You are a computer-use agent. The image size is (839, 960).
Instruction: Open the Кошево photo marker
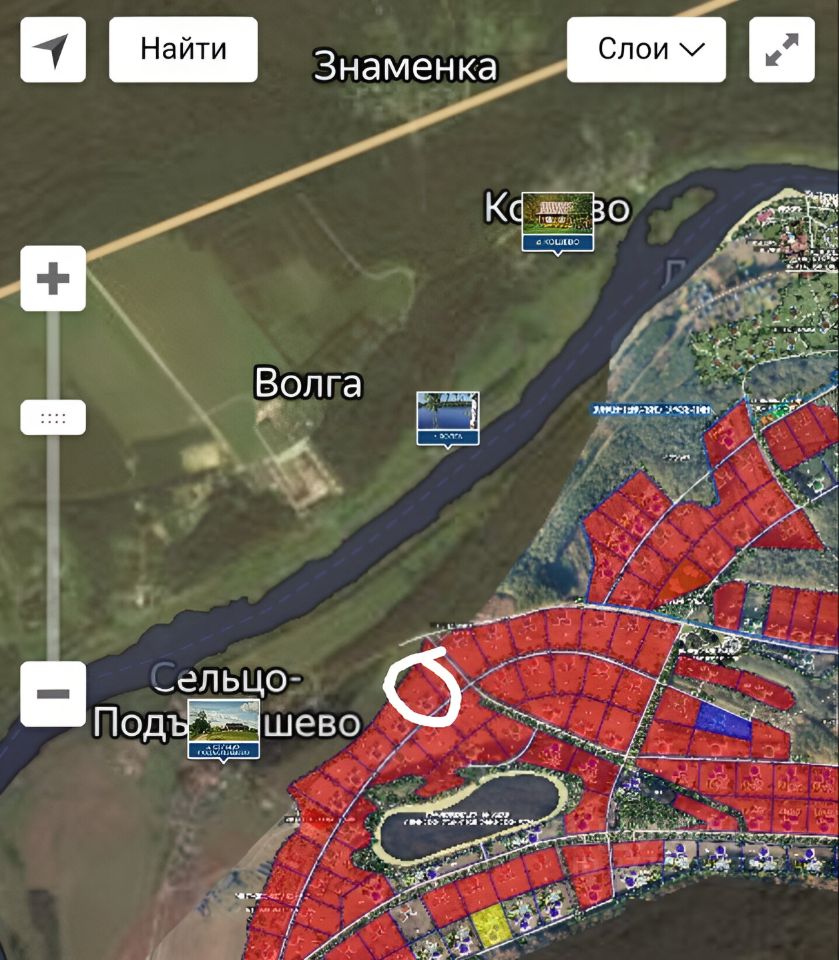point(557,222)
